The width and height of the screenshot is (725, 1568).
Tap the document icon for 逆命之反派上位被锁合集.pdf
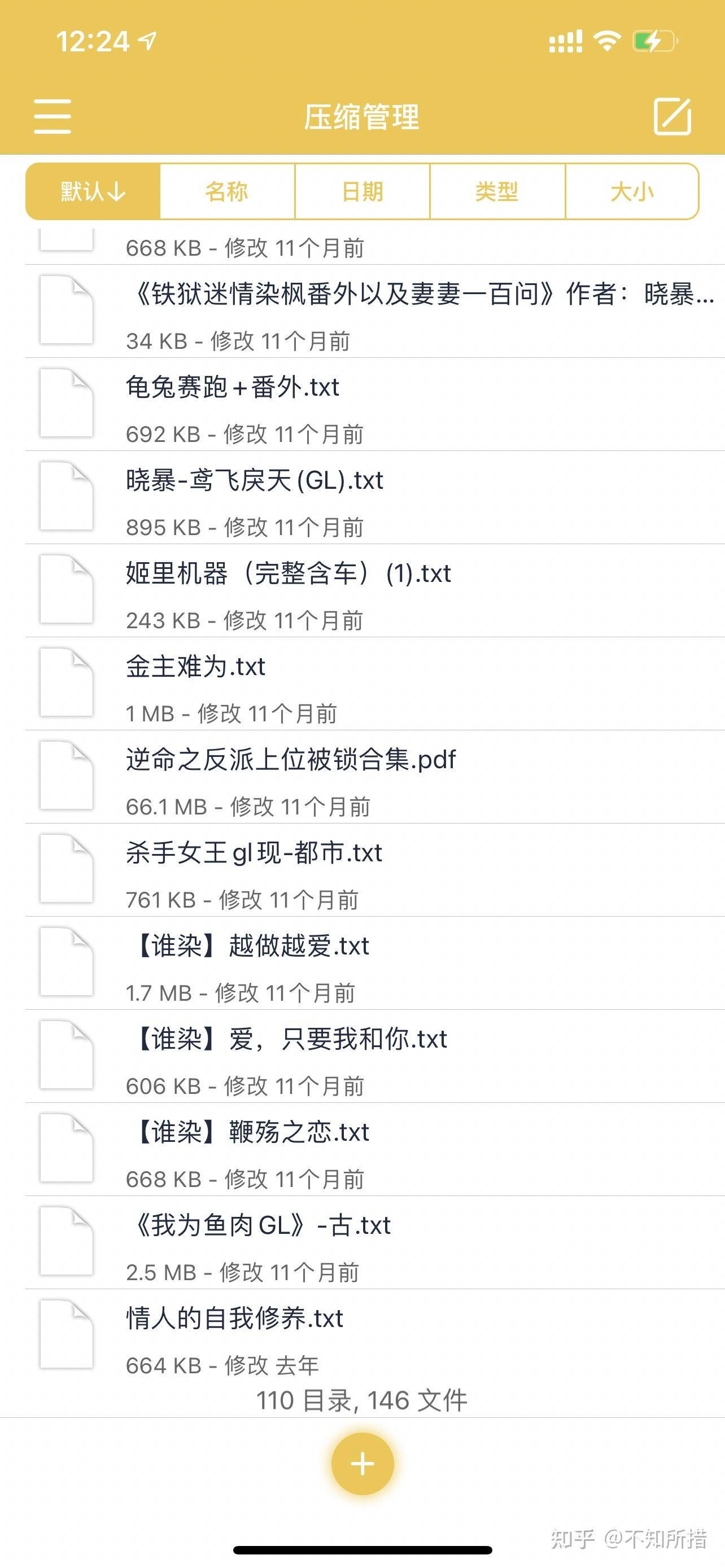tap(67, 776)
